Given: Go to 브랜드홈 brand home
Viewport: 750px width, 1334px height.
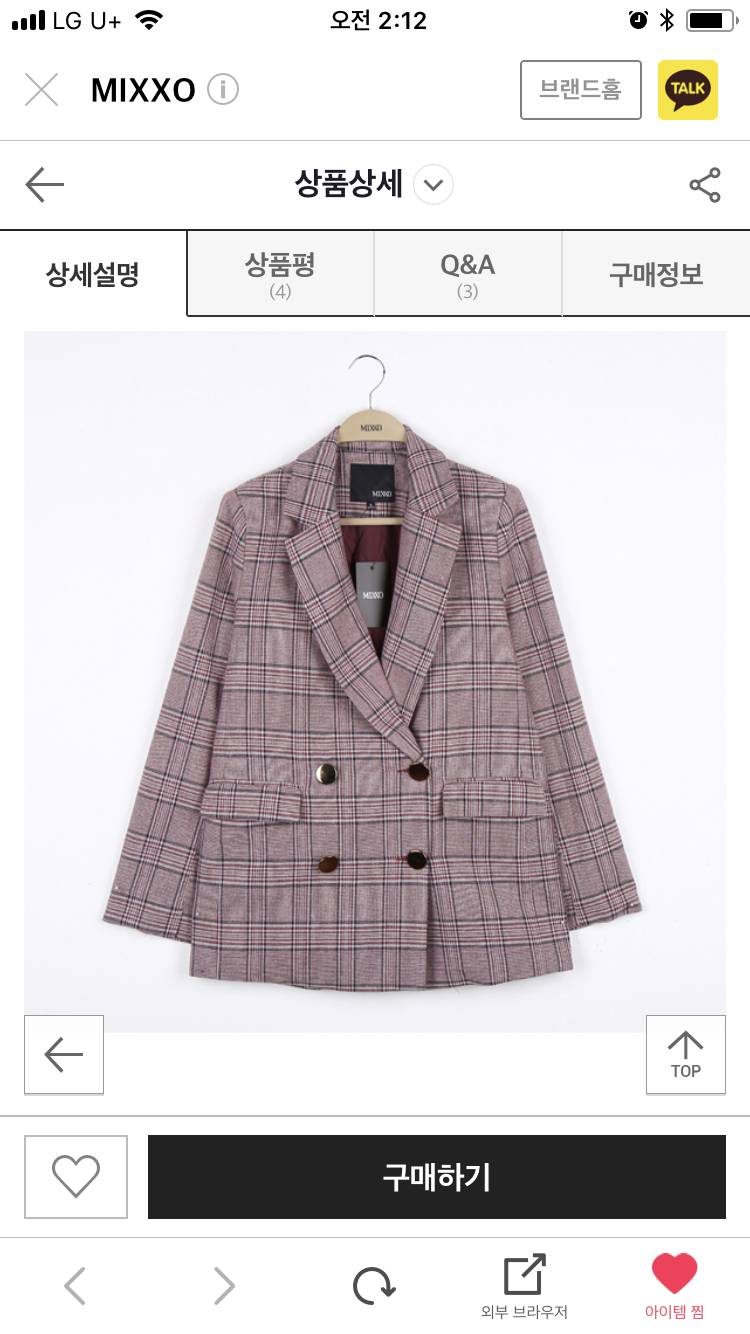Looking at the screenshot, I should tap(580, 90).
